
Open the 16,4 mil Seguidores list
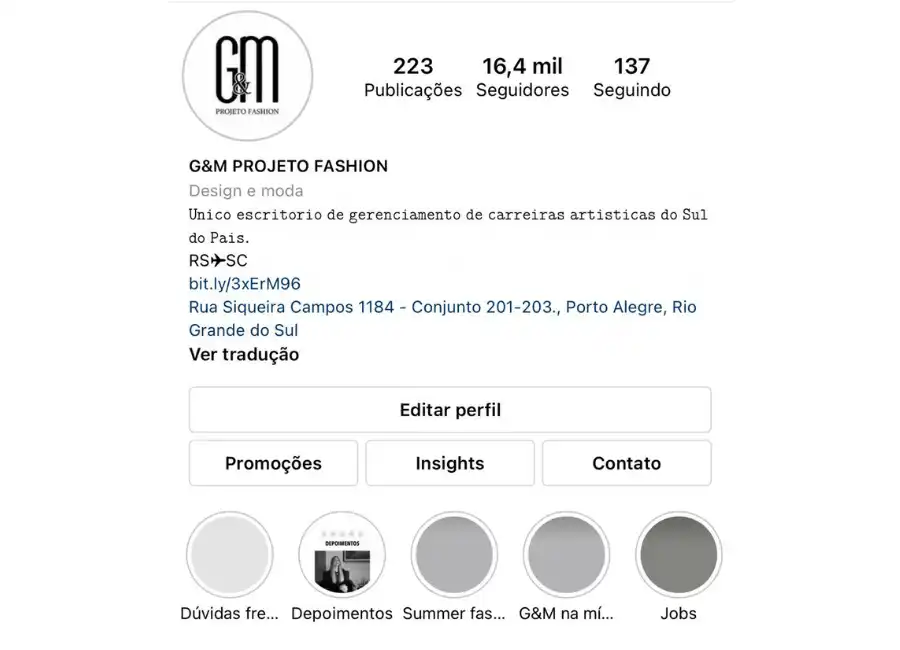tap(522, 78)
